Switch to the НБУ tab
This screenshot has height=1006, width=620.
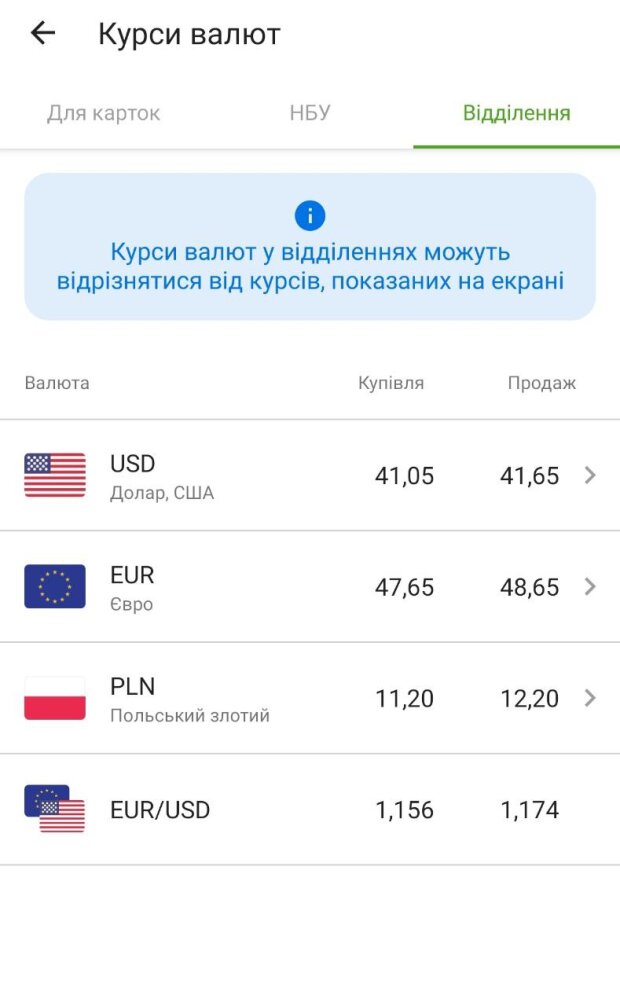[310, 113]
